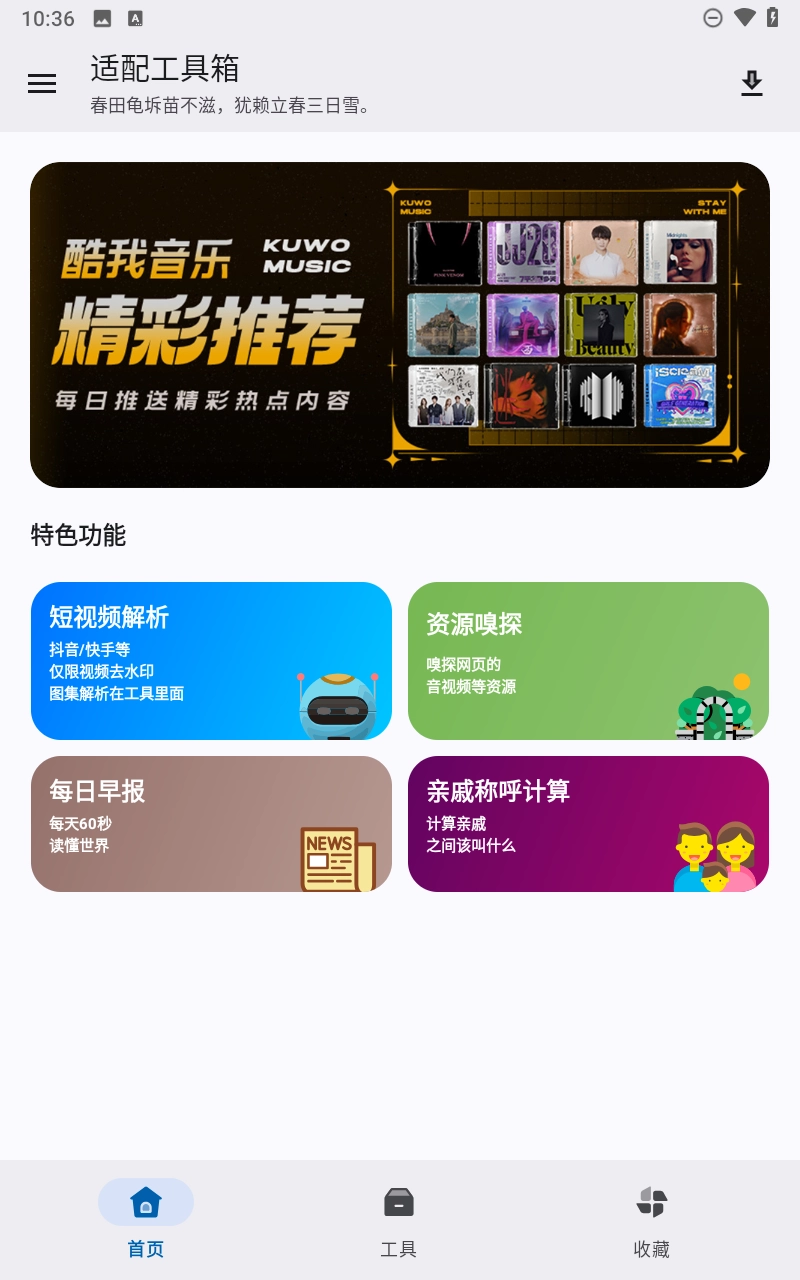Open the 亲戚称呼计算 card
Screen dimensions: 800x1280
[x=588, y=824]
